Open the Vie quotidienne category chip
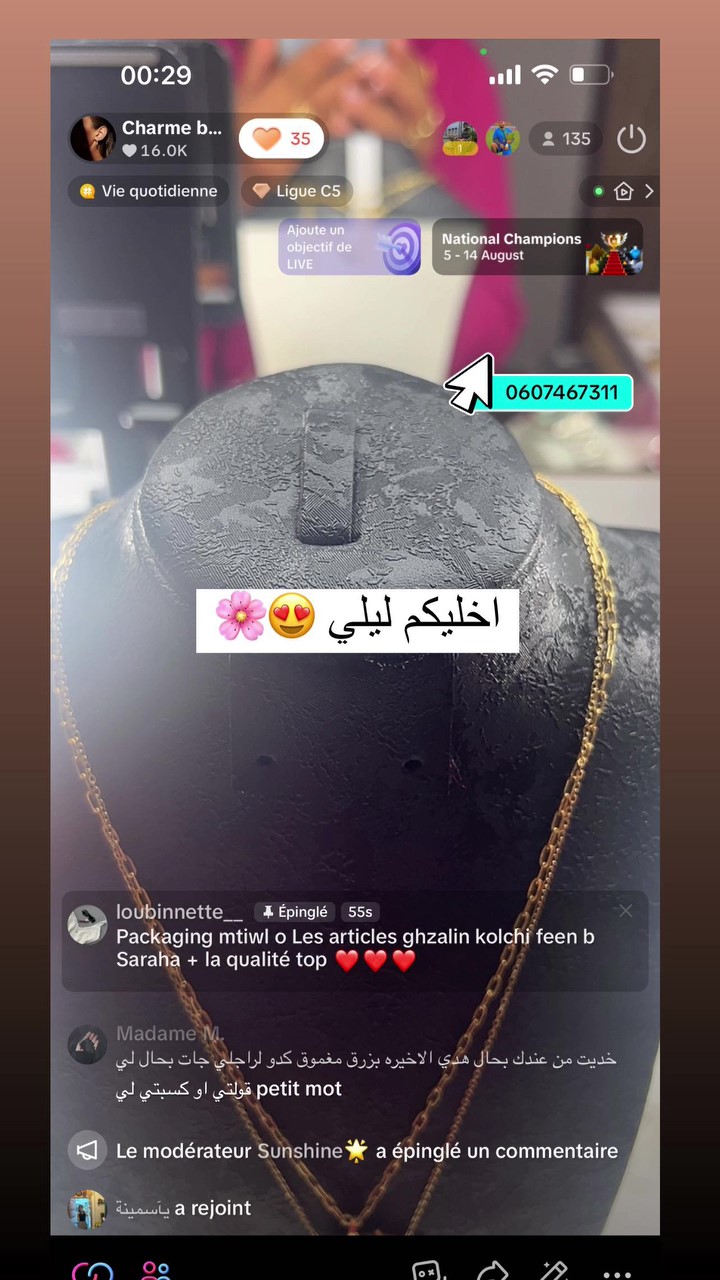The width and height of the screenshot is (720, 1280). (149, 191)
